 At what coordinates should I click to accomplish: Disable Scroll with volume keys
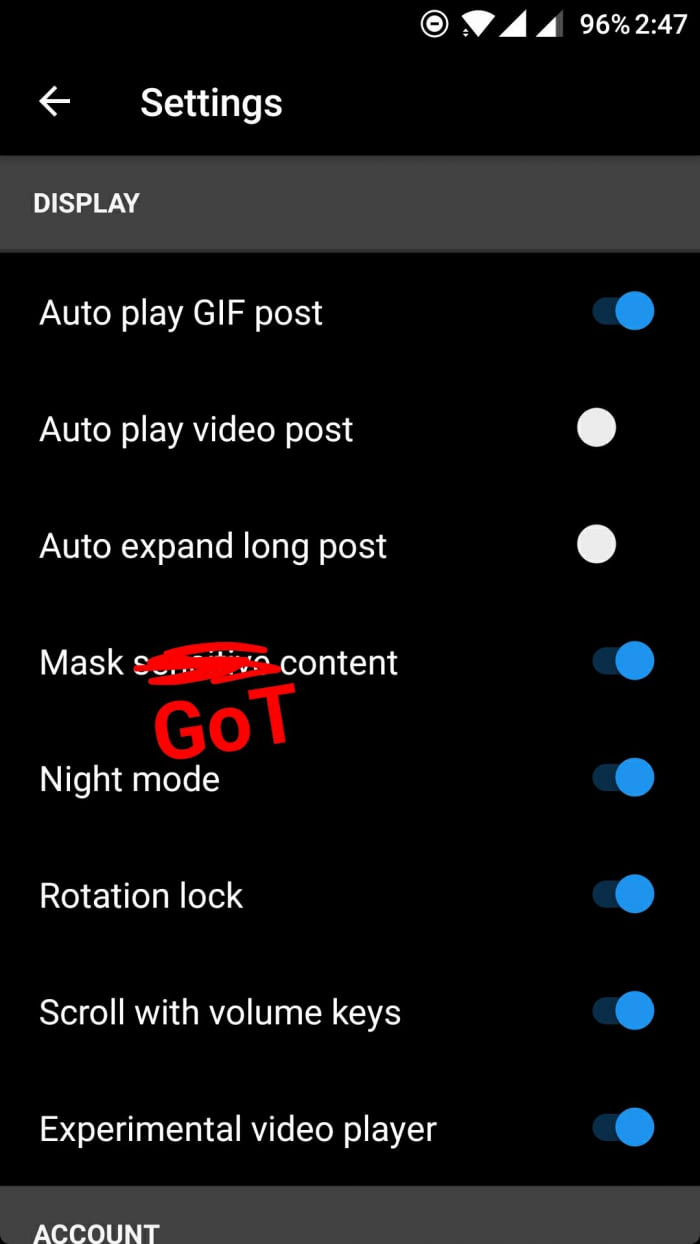click(623, 1011)
